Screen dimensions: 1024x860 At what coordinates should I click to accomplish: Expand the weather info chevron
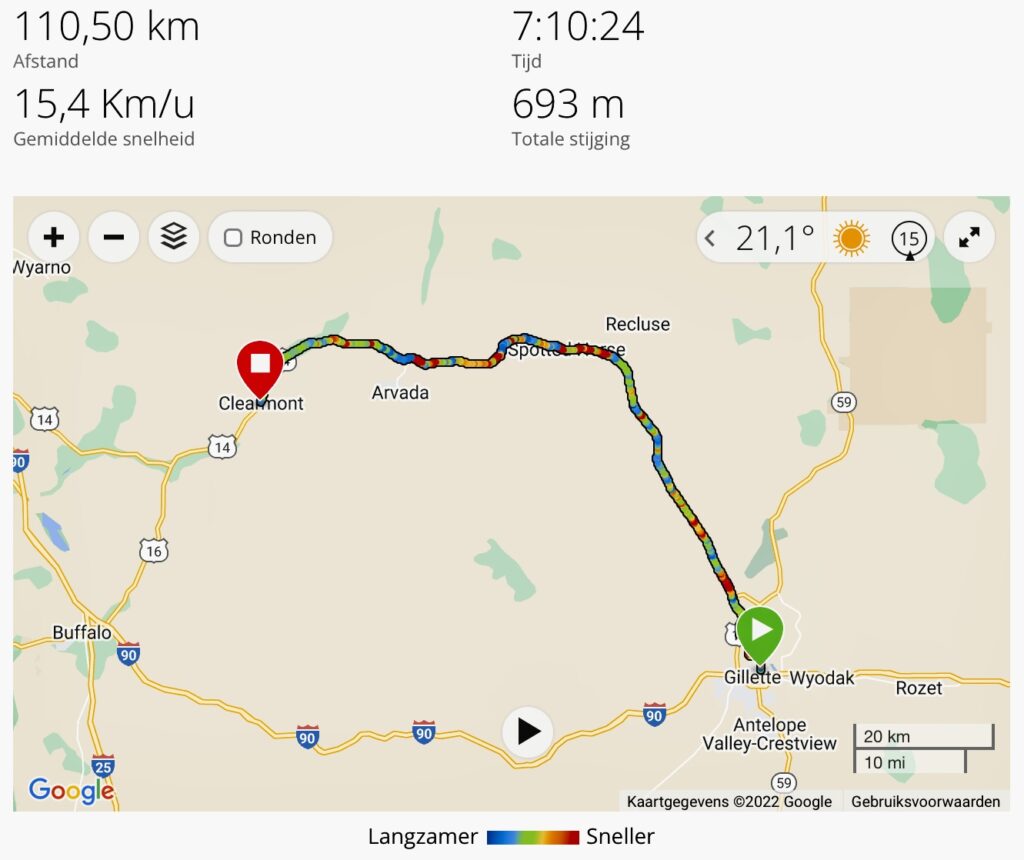click(x=710, y=238)
